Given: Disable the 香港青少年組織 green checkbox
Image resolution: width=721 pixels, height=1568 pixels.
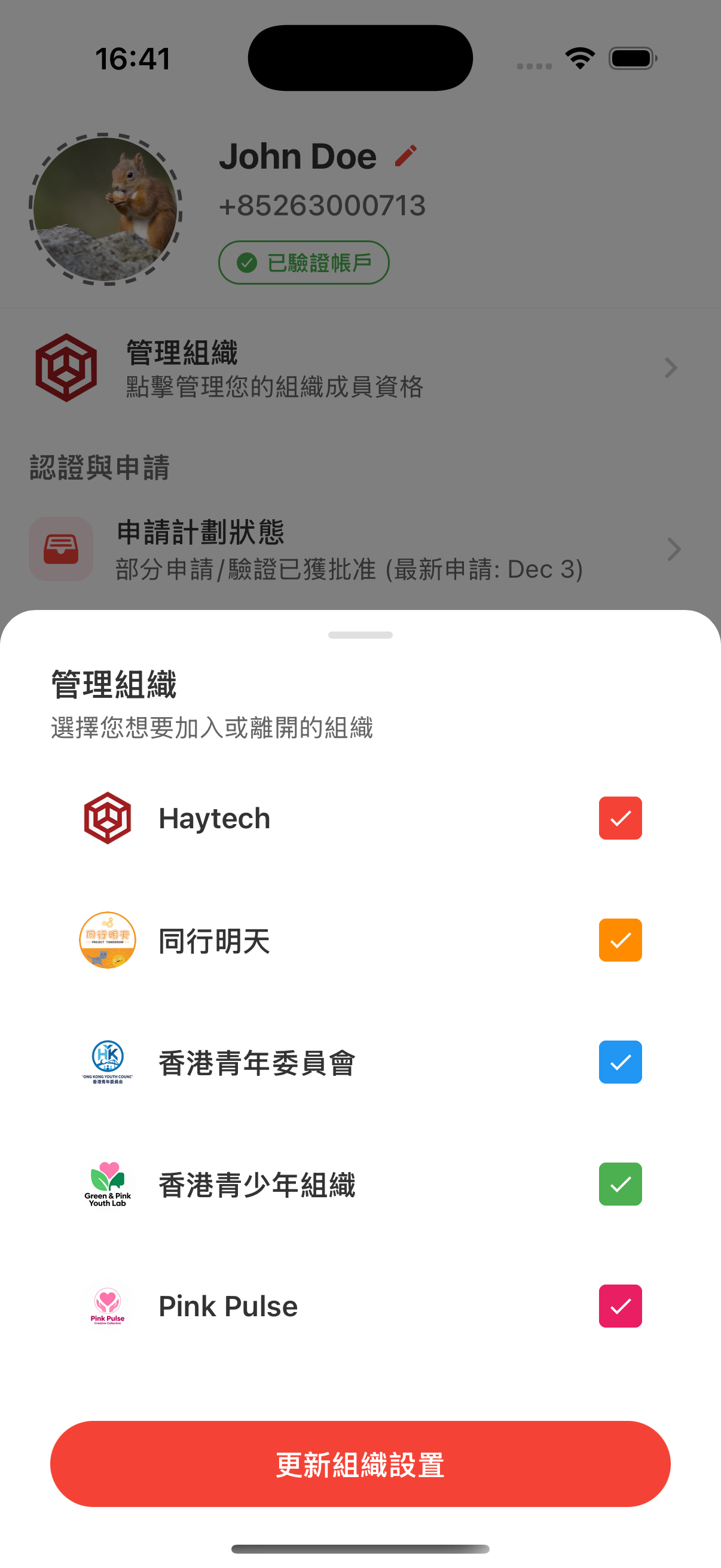Looking at the screenshot, I should pos(620,1183).
